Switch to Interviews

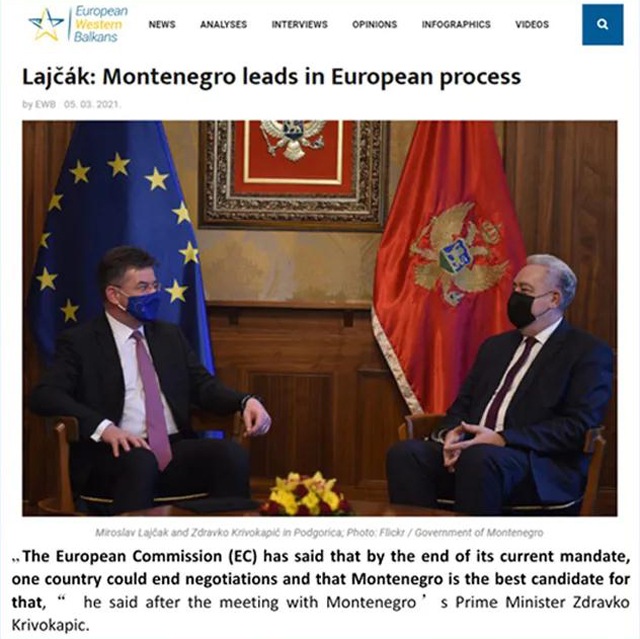[x=299, y=25]
